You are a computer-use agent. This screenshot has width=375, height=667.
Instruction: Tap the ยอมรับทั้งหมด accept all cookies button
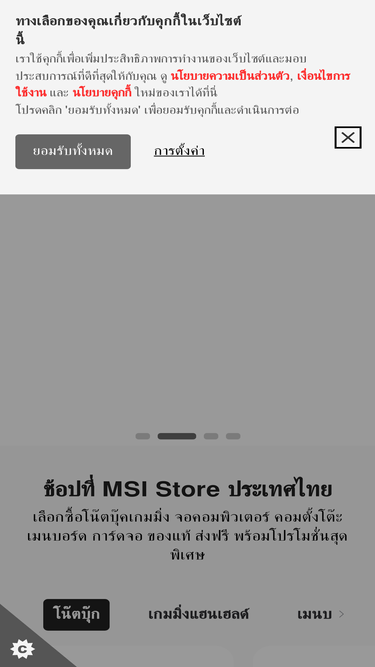tap(73, 151)
